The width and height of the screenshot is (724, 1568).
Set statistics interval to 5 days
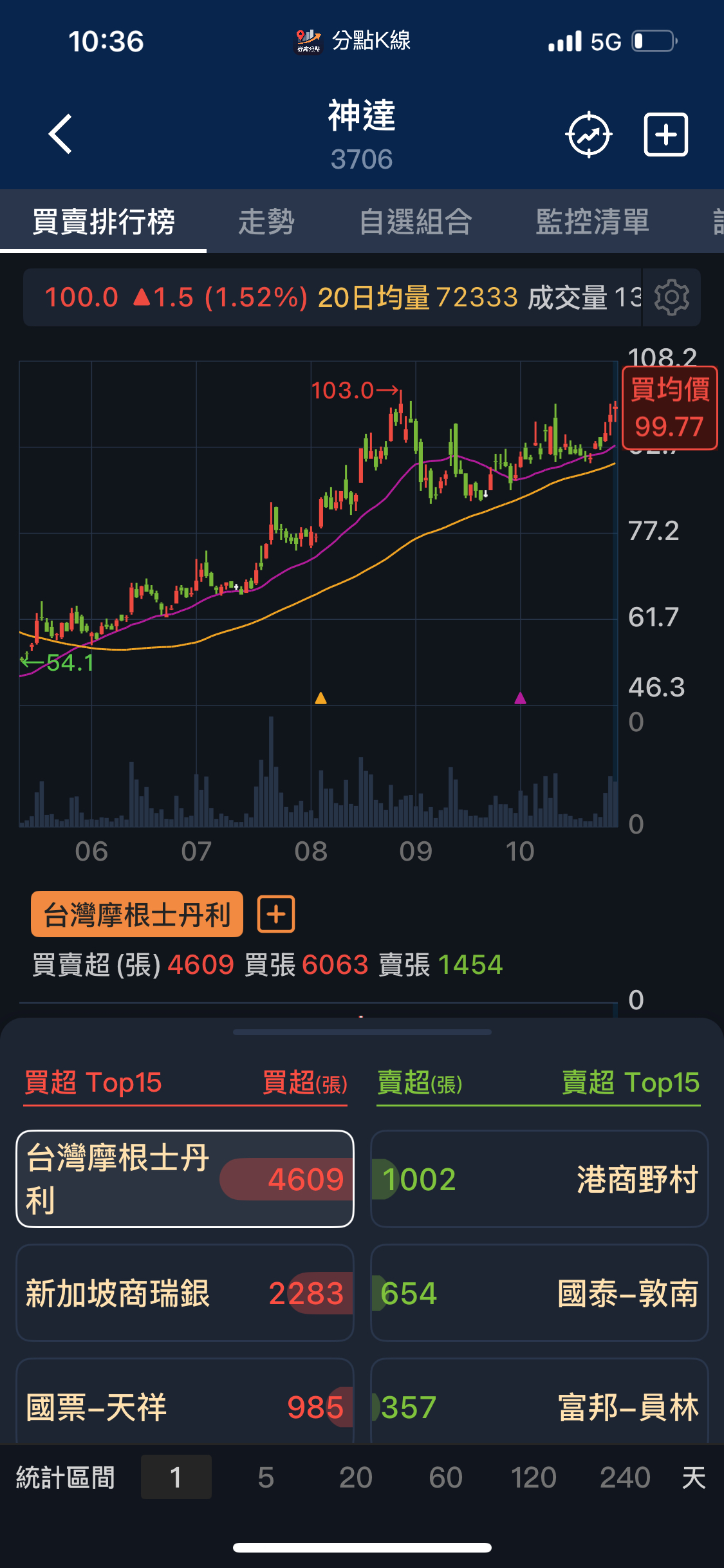266,1477
